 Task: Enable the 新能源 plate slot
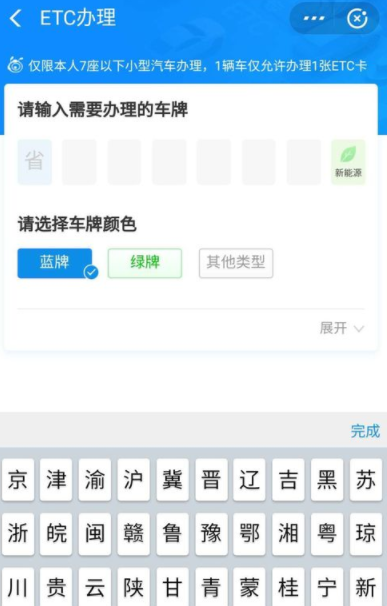click(348, 162)
